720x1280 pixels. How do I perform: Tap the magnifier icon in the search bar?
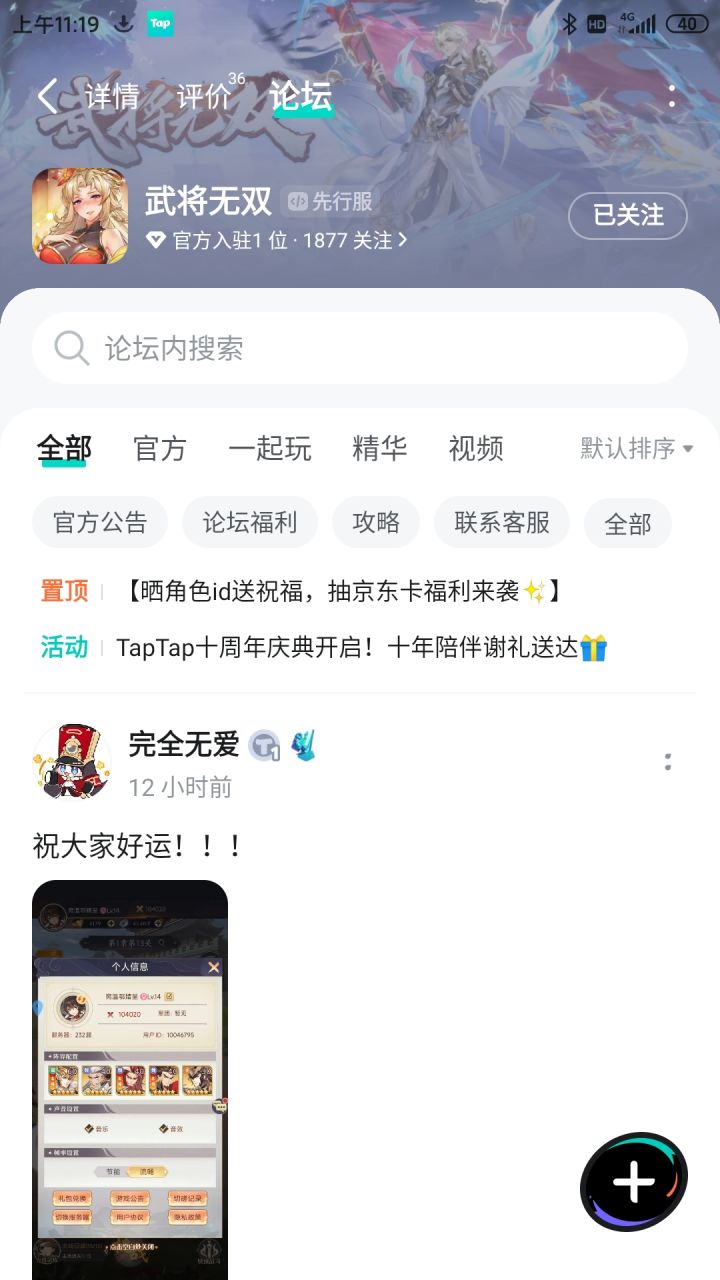70,348
